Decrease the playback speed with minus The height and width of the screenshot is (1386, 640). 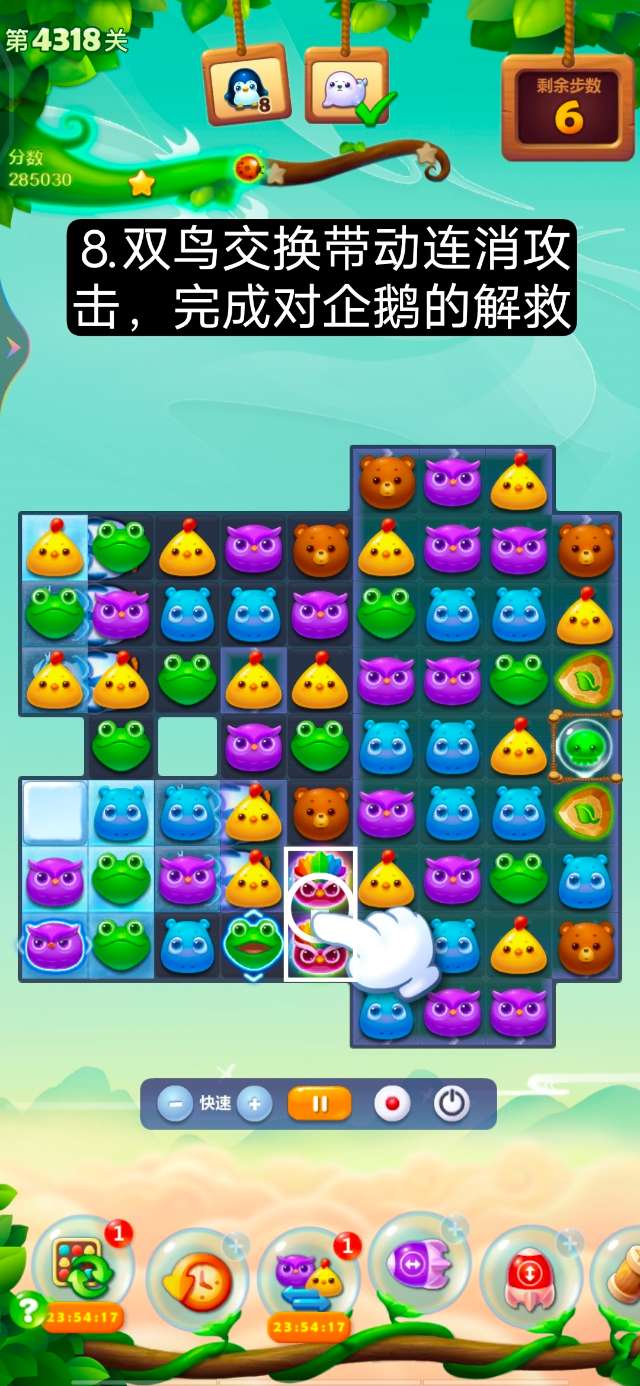(x=176, y=1104)
